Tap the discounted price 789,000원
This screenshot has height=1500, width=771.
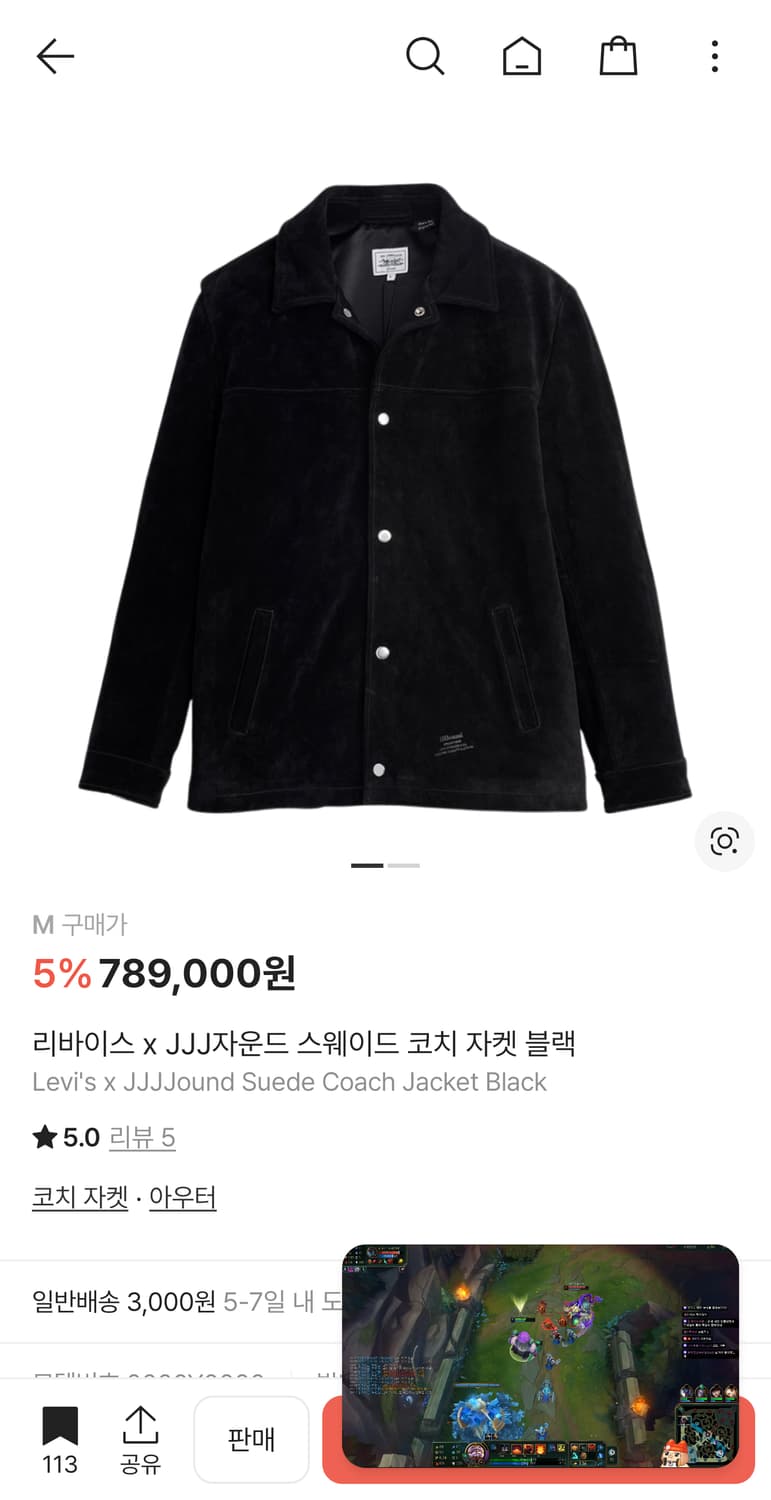coord(194,972)
